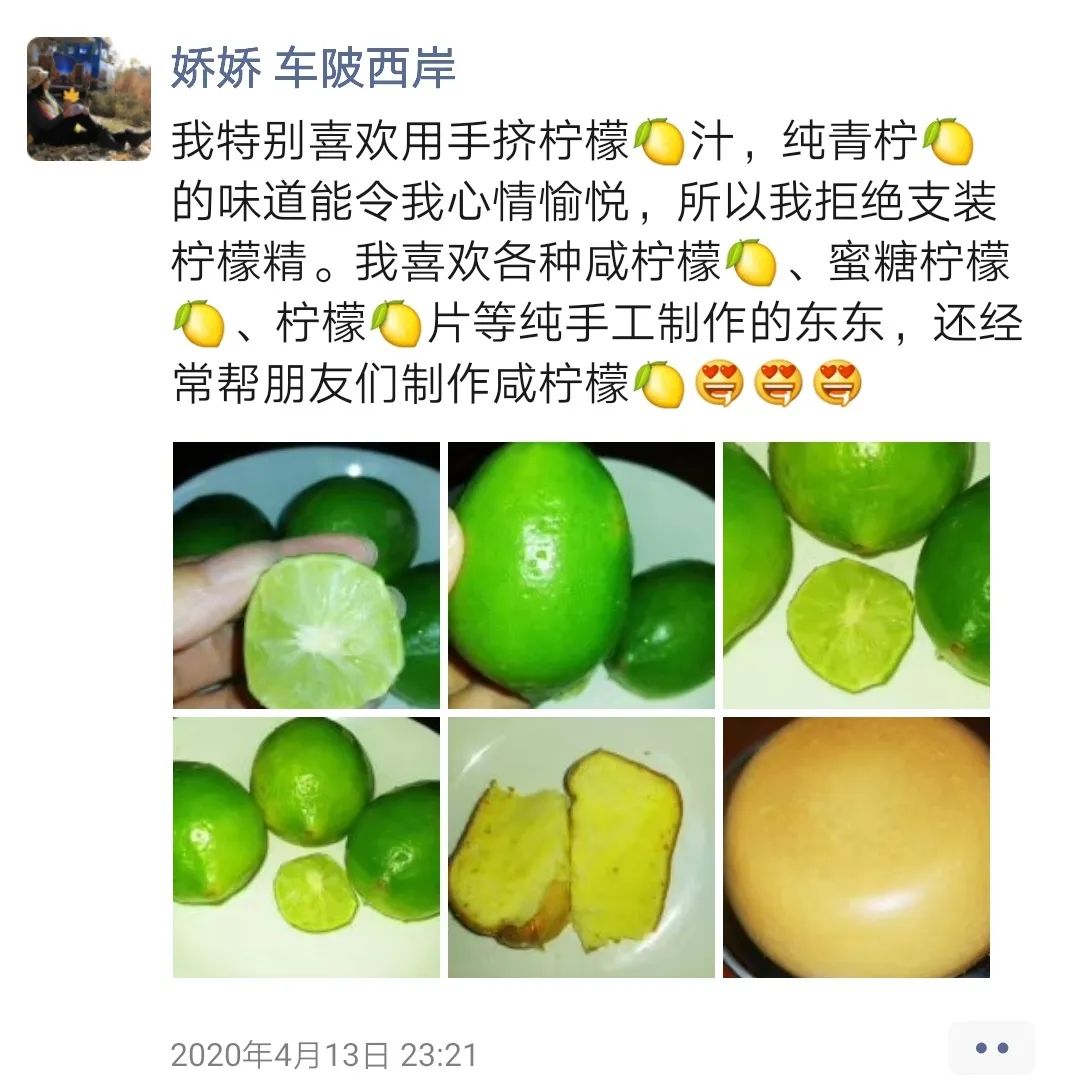Open the sliced yellow cake photo
The width and height of the screenshot is (1066, 1082).
581,847
